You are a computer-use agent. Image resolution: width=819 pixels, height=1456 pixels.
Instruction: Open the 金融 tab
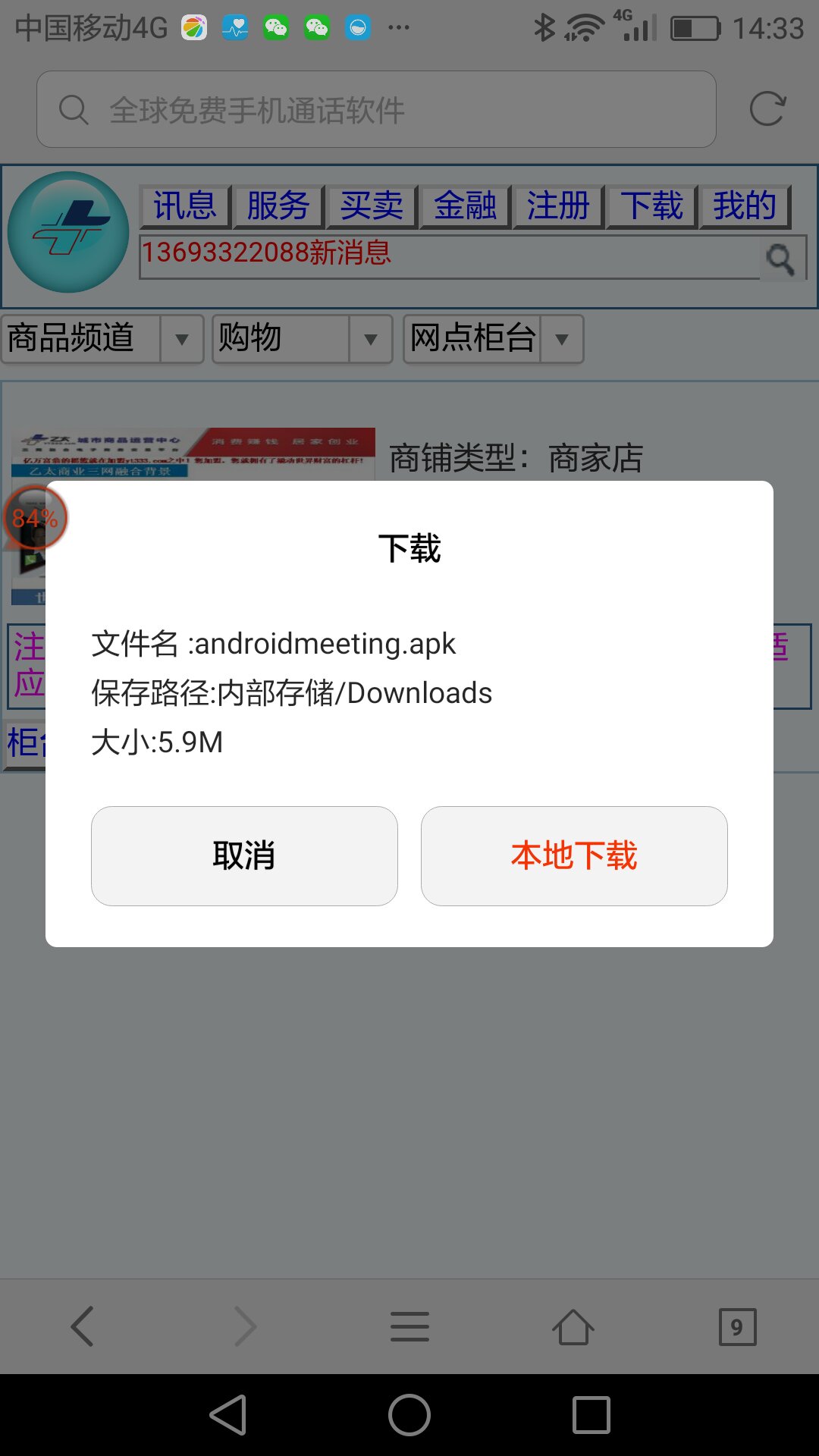click(x=465, y=206)
